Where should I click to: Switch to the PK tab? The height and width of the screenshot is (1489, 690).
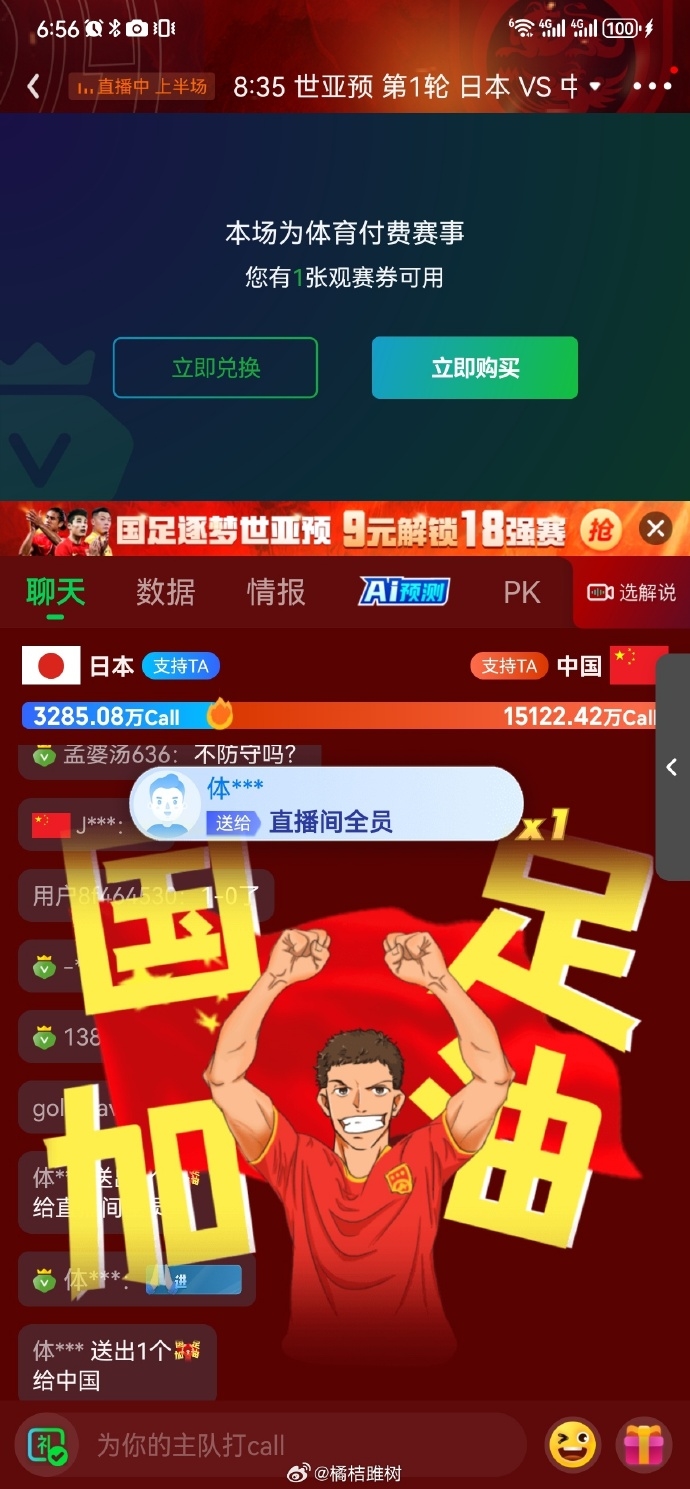click(x=521, y=592)
